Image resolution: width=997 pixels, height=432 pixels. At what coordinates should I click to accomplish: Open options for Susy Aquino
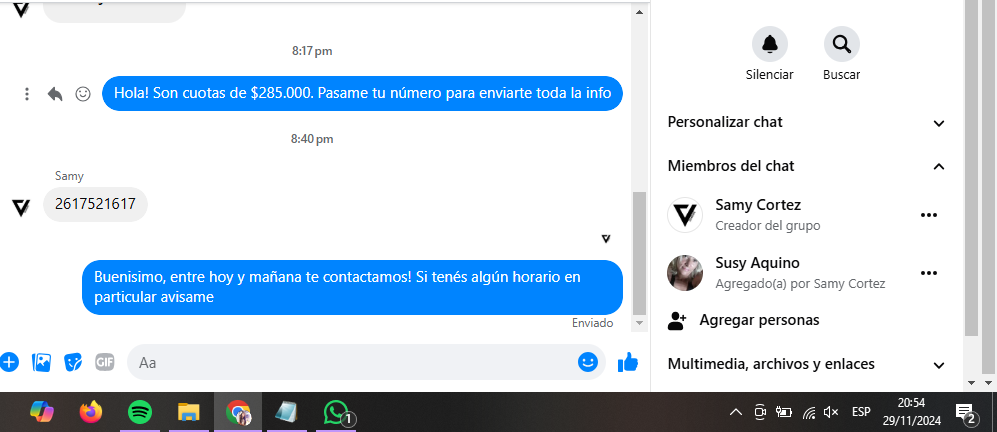pyautogui.click(x=928, y=273)
